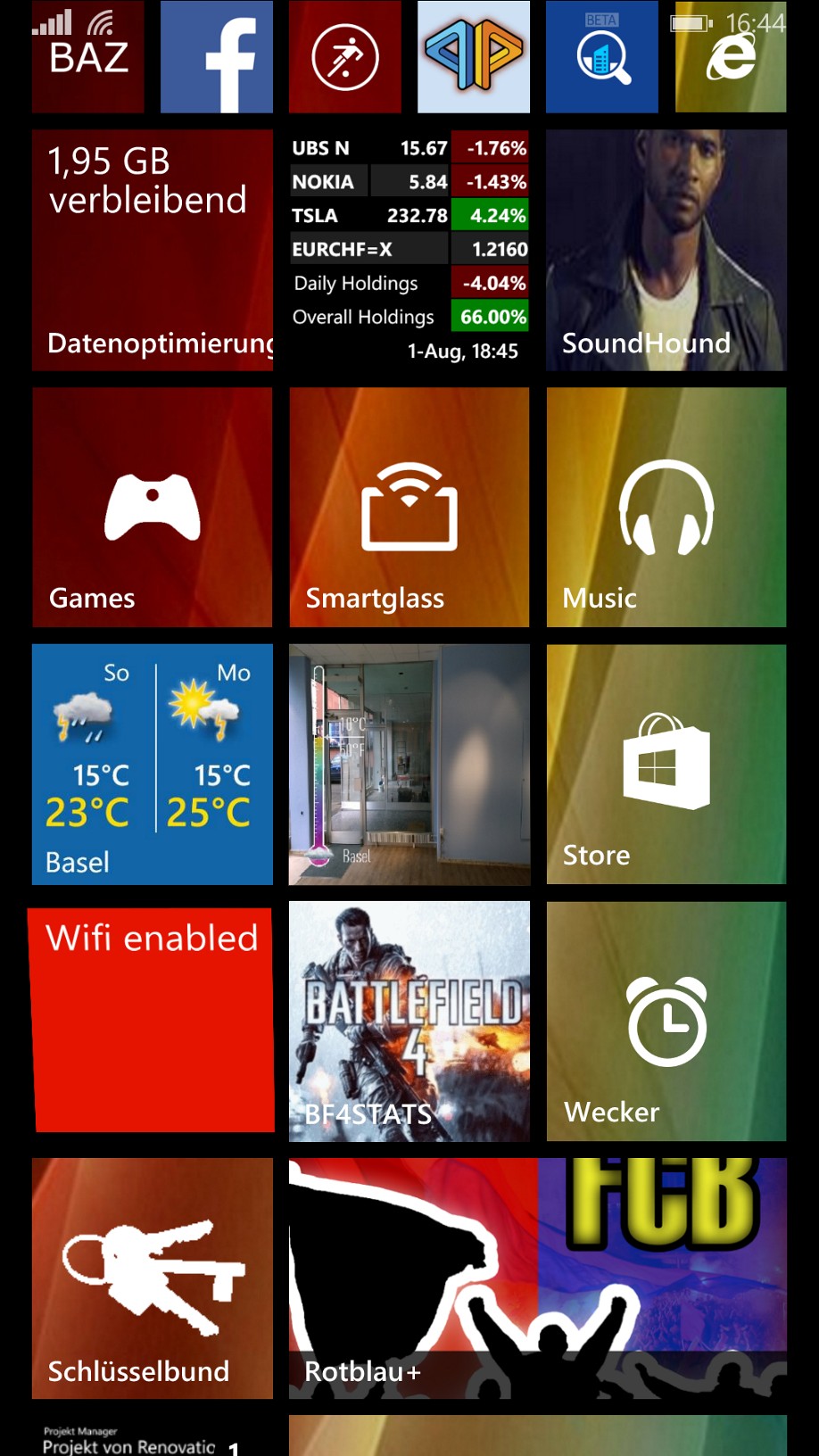819x1456 pixels.
Task: Open the Music app
Action: click(x=666, y=507)
